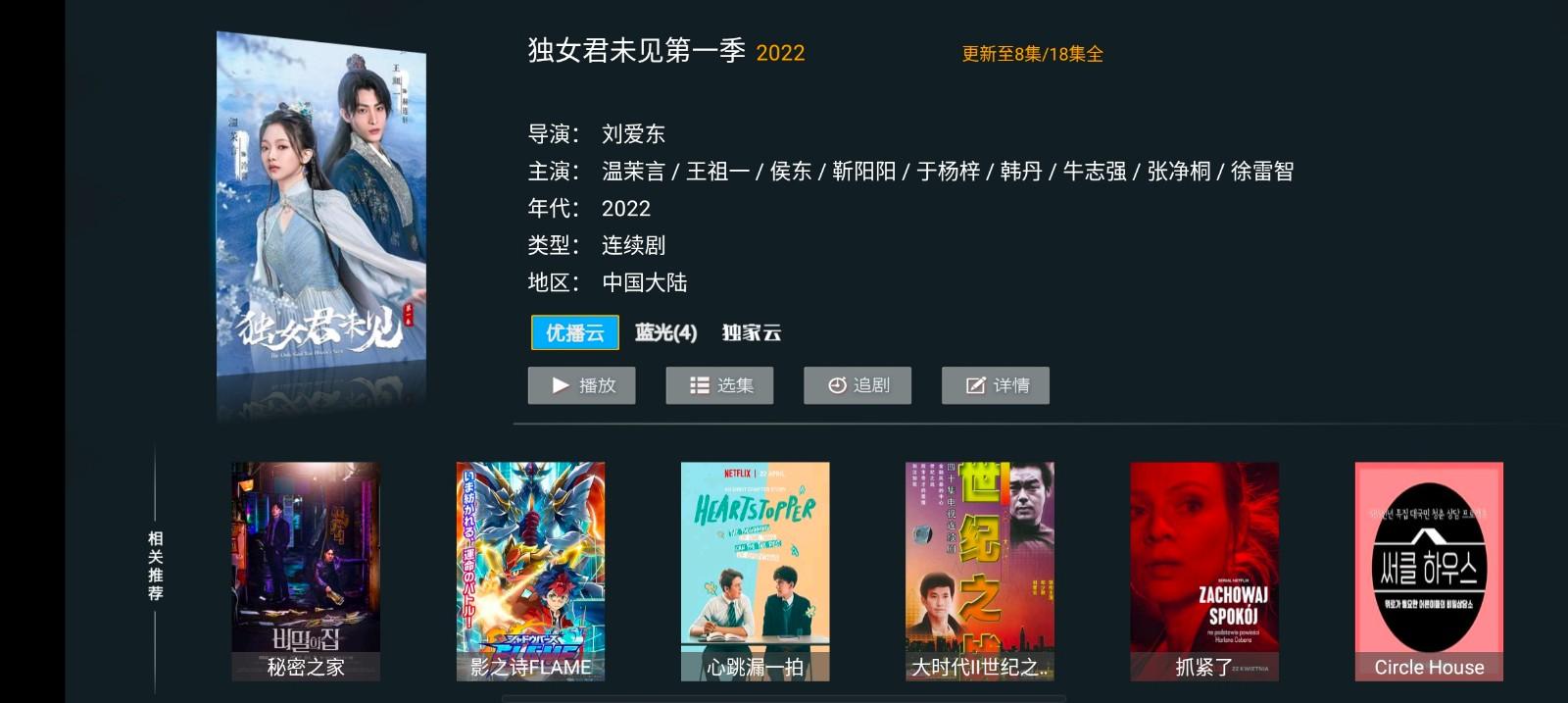The image size is (1568, 703).
Task: Open the recommended show 抓紧了
Action: pyautogui.click(x=1204, y=572)
